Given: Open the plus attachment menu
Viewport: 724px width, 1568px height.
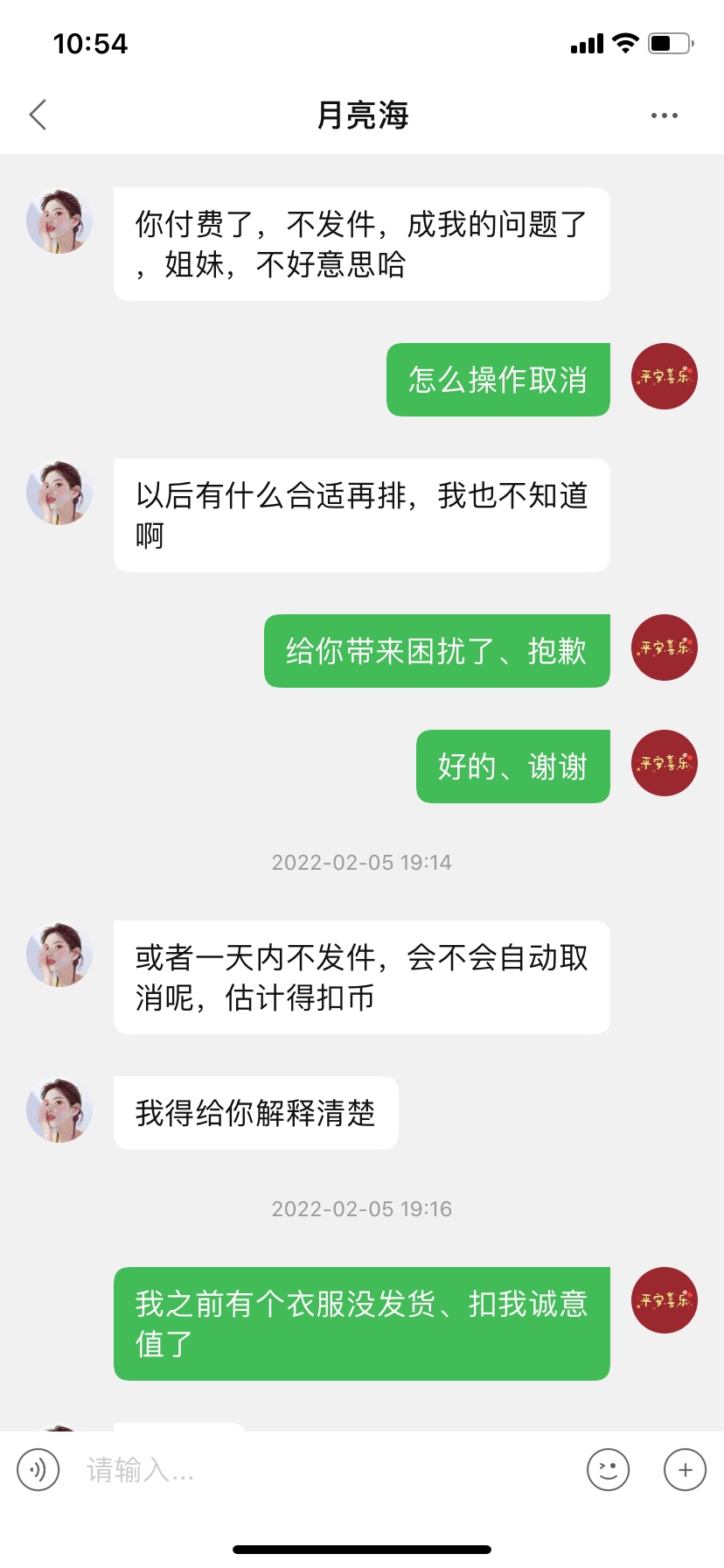Looking at the screenshot, I should (x=686, y=1470).
